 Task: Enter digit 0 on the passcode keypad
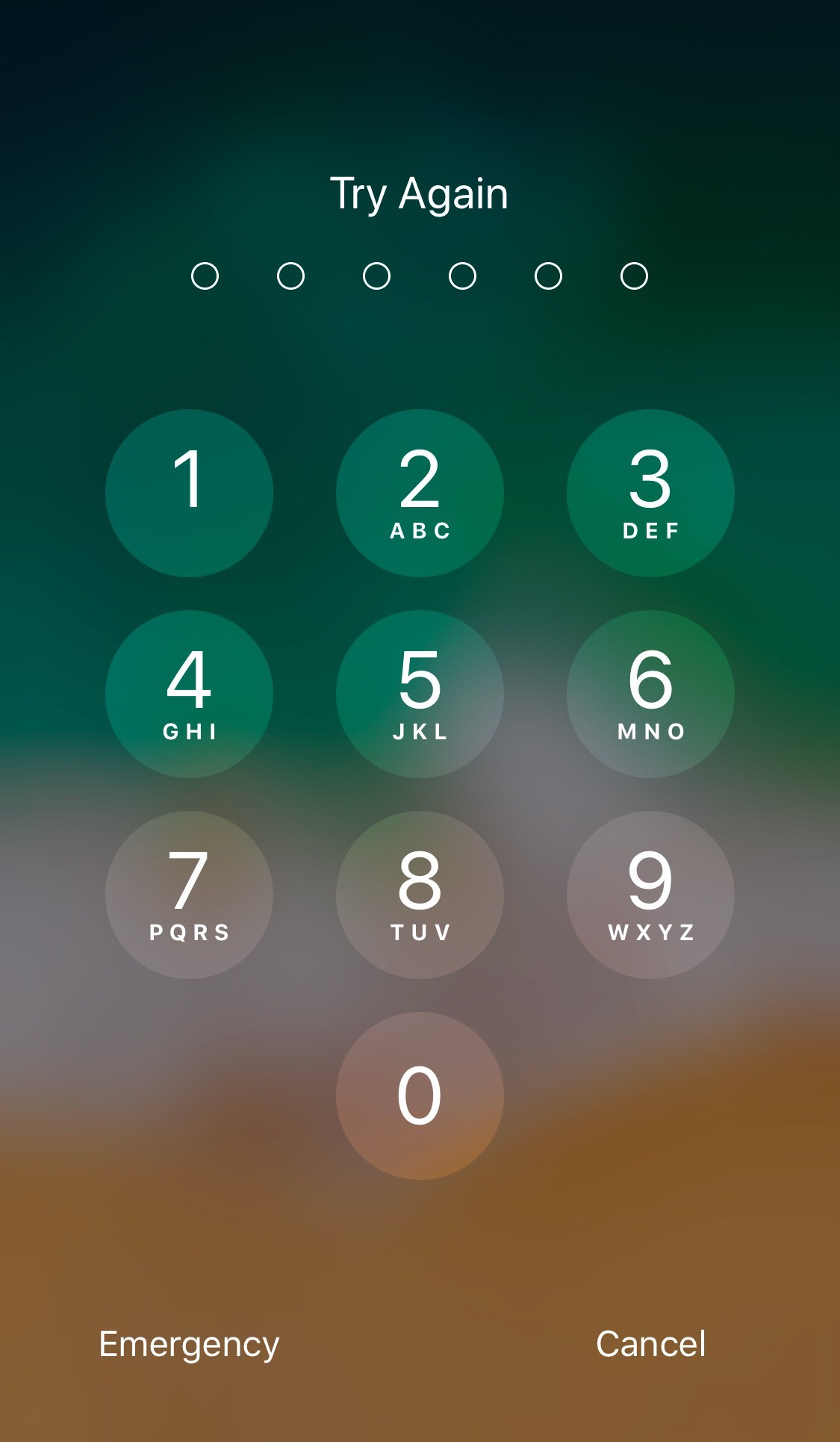point(420,1096)
